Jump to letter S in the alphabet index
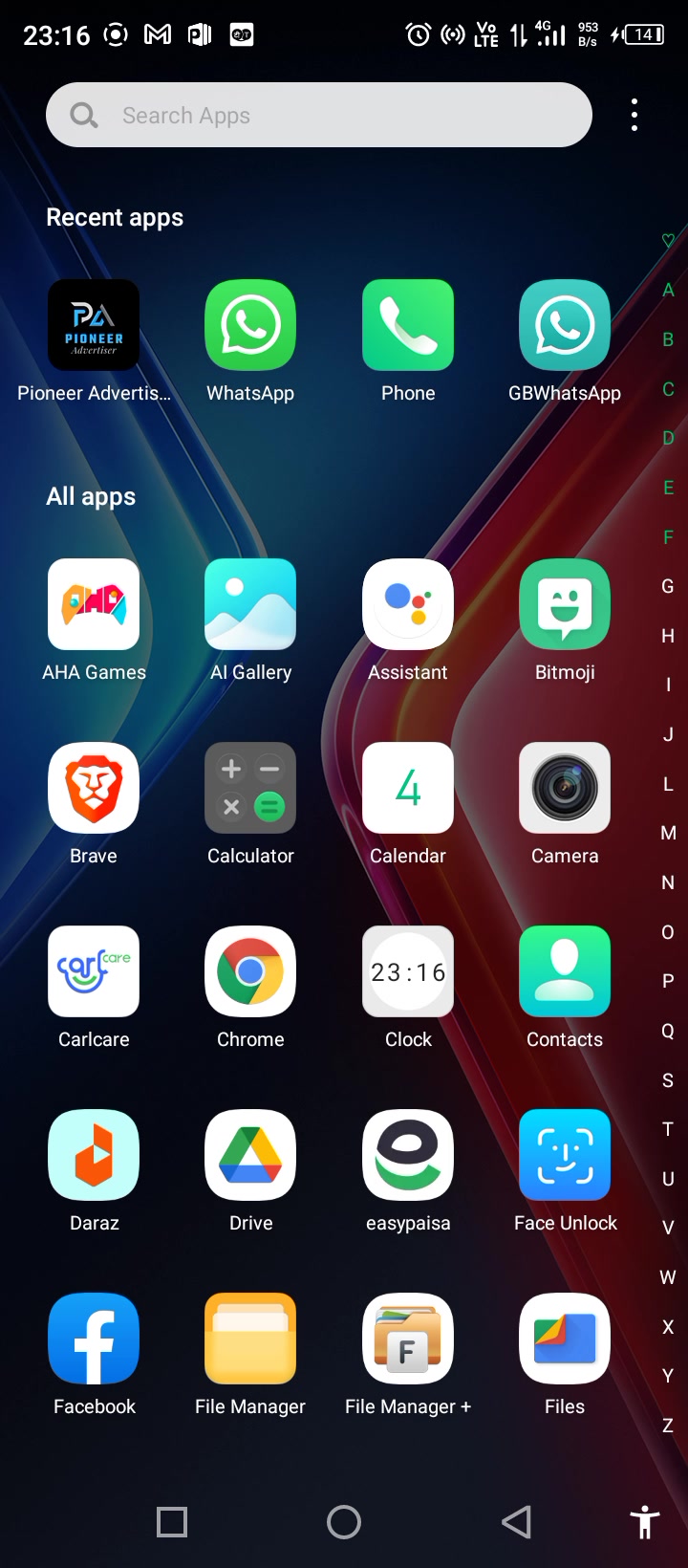Image resolution: width=688 pixels, height=1568 pixels. coord(668,1080)
